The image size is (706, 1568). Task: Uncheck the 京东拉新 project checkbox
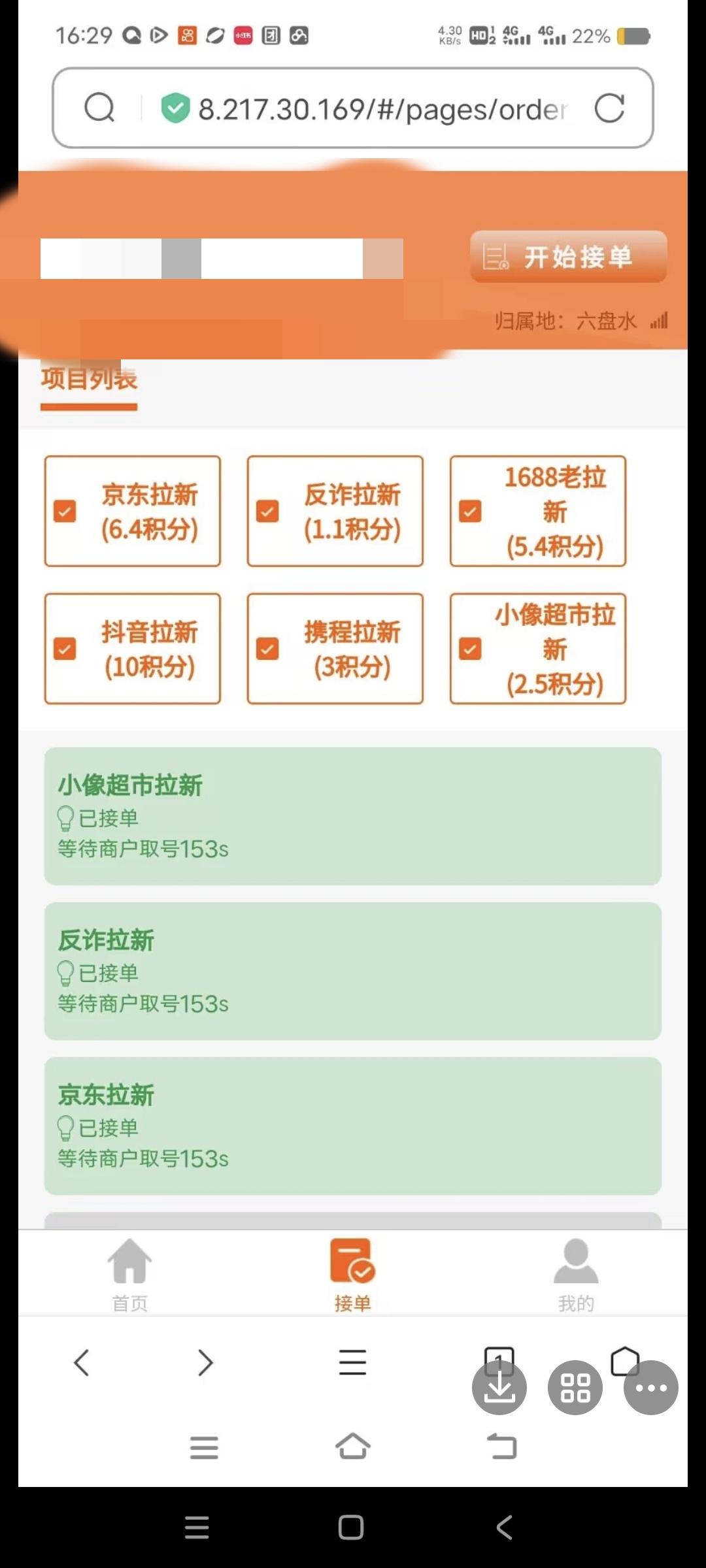pos(65,511)
